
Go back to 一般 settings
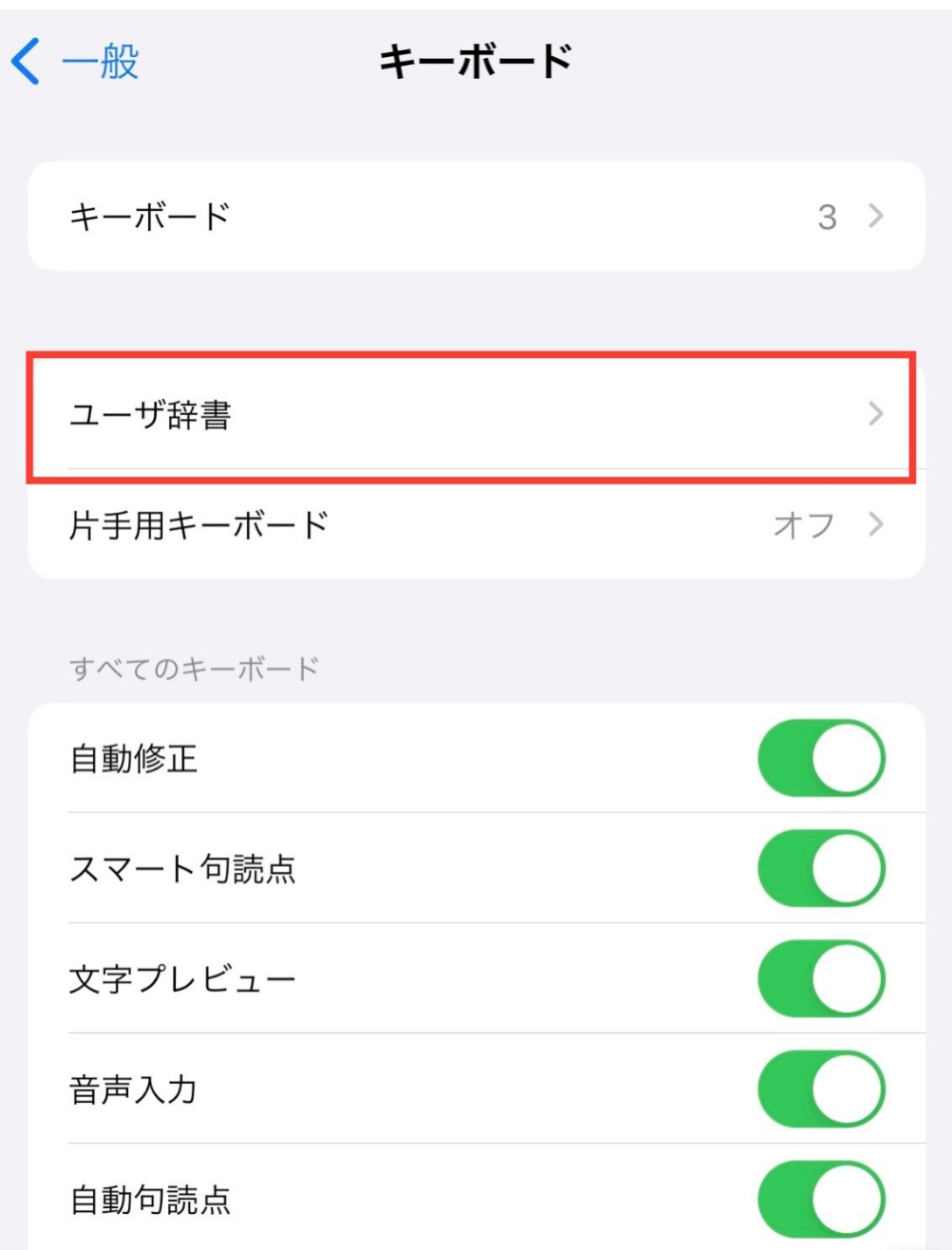pyautogui.click(x=76, y=63)
